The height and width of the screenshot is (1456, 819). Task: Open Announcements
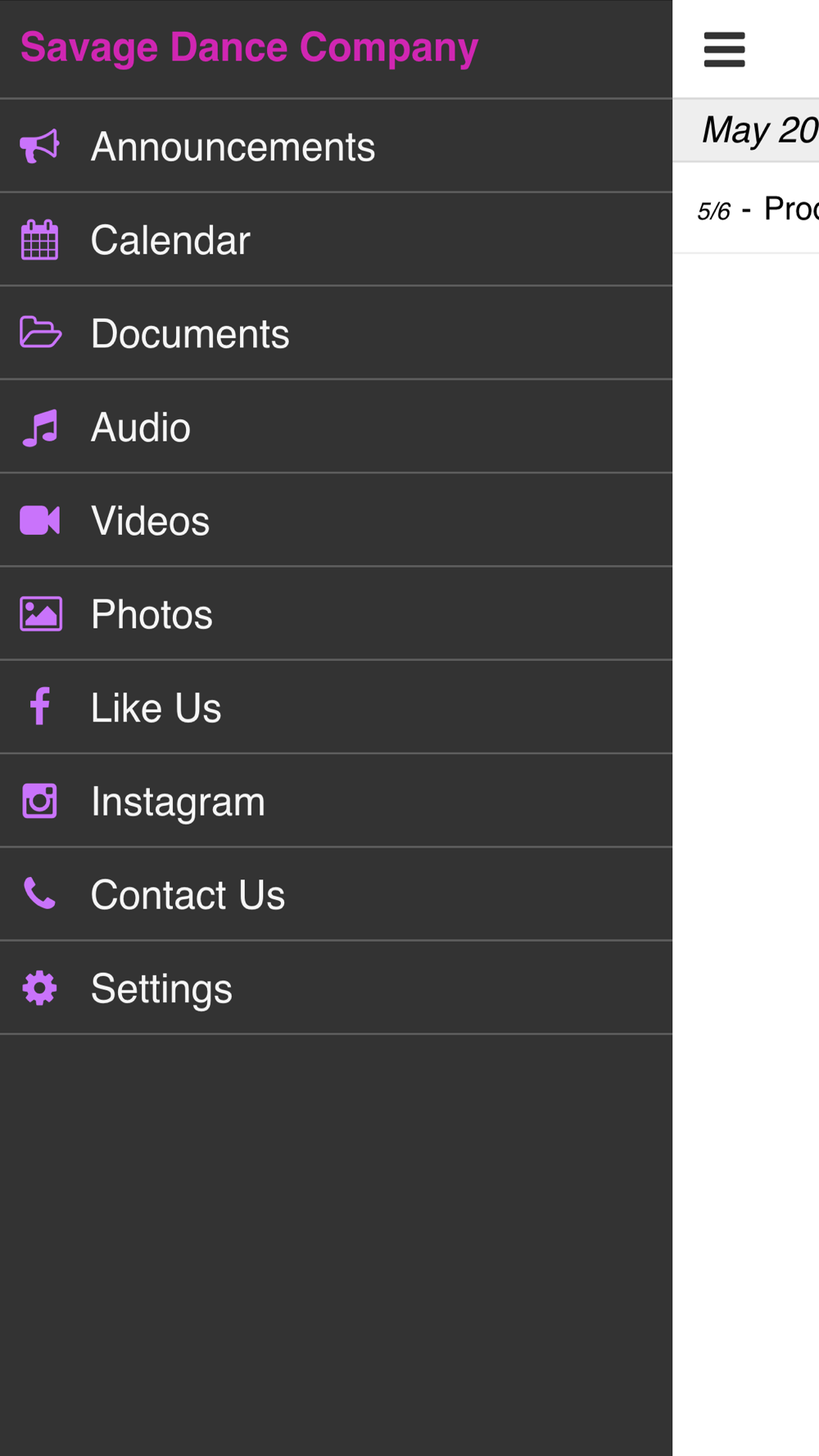(x=336, y=147)
